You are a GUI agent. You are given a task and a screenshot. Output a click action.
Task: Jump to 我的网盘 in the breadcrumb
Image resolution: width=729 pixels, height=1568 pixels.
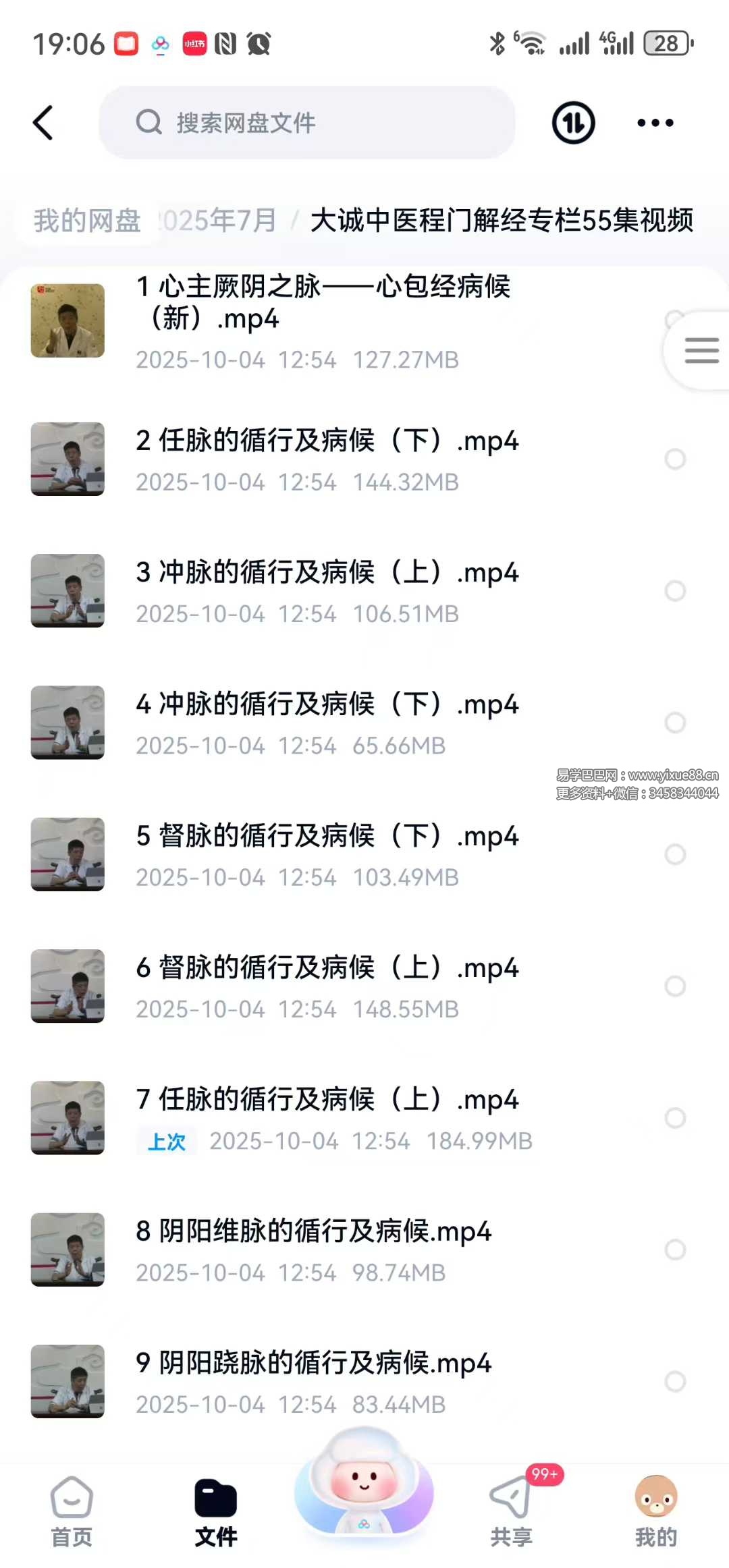(87, 221)
